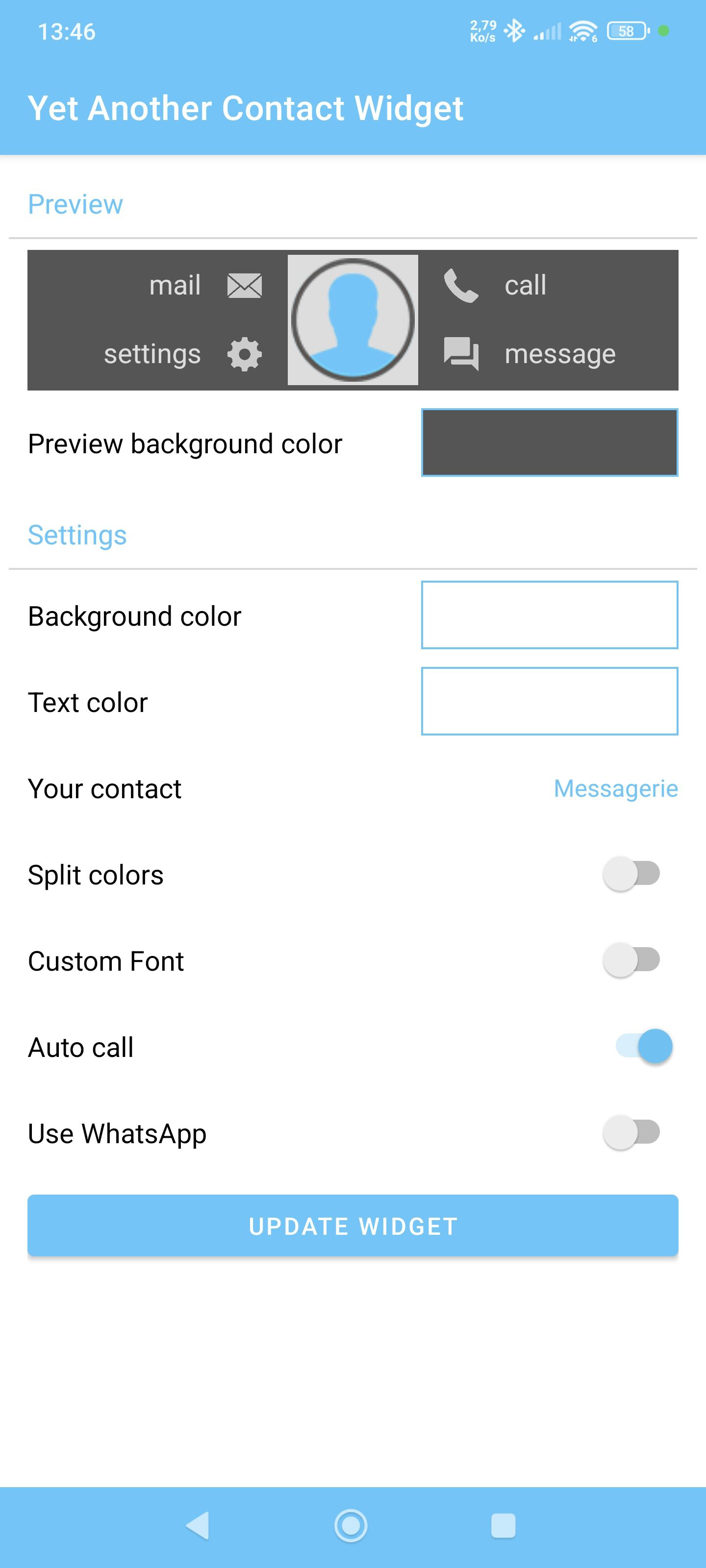Enable Use WhatsApp option
Image resolution: width=706 pixels, height=1568 pixels.
click(631, 1132)
